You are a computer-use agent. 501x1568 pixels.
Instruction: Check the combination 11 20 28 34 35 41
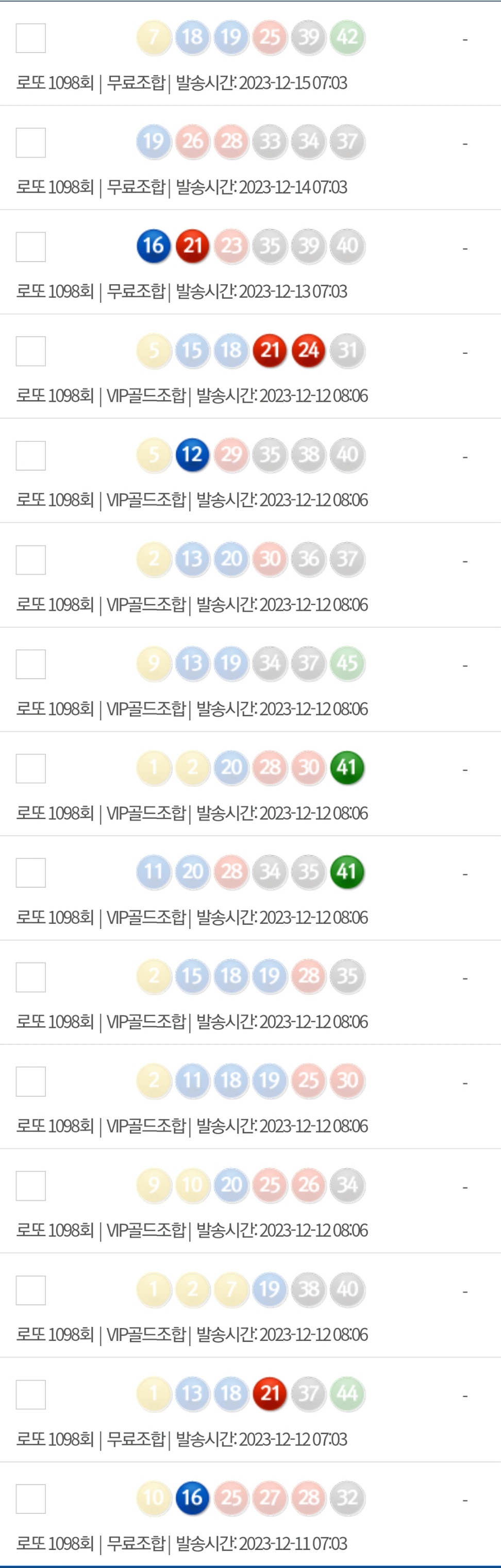pyautogui.click(x=30, y=872)
